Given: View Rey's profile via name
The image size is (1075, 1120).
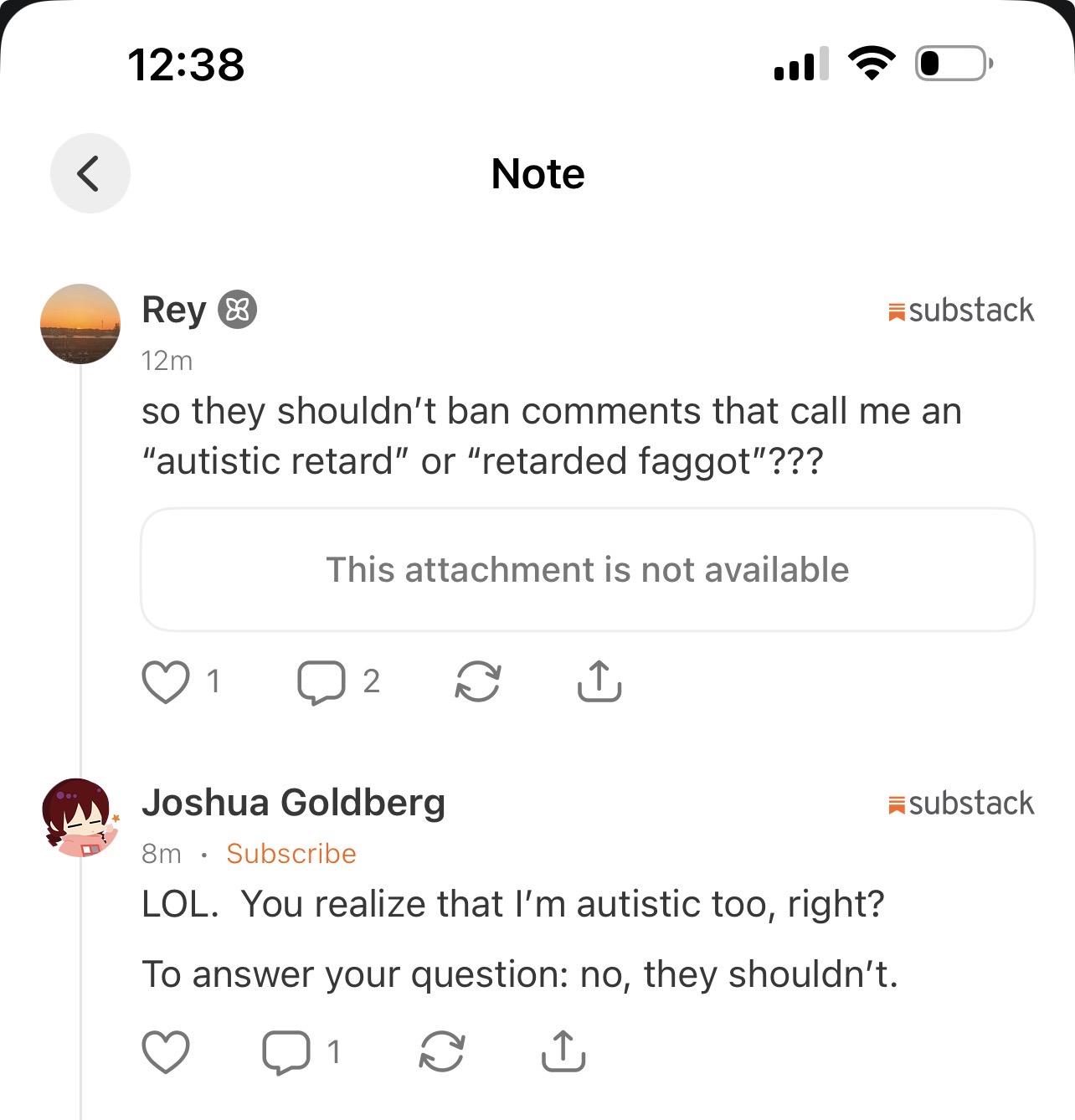Looking at the screenshot, I should click(x=174, y=310).
